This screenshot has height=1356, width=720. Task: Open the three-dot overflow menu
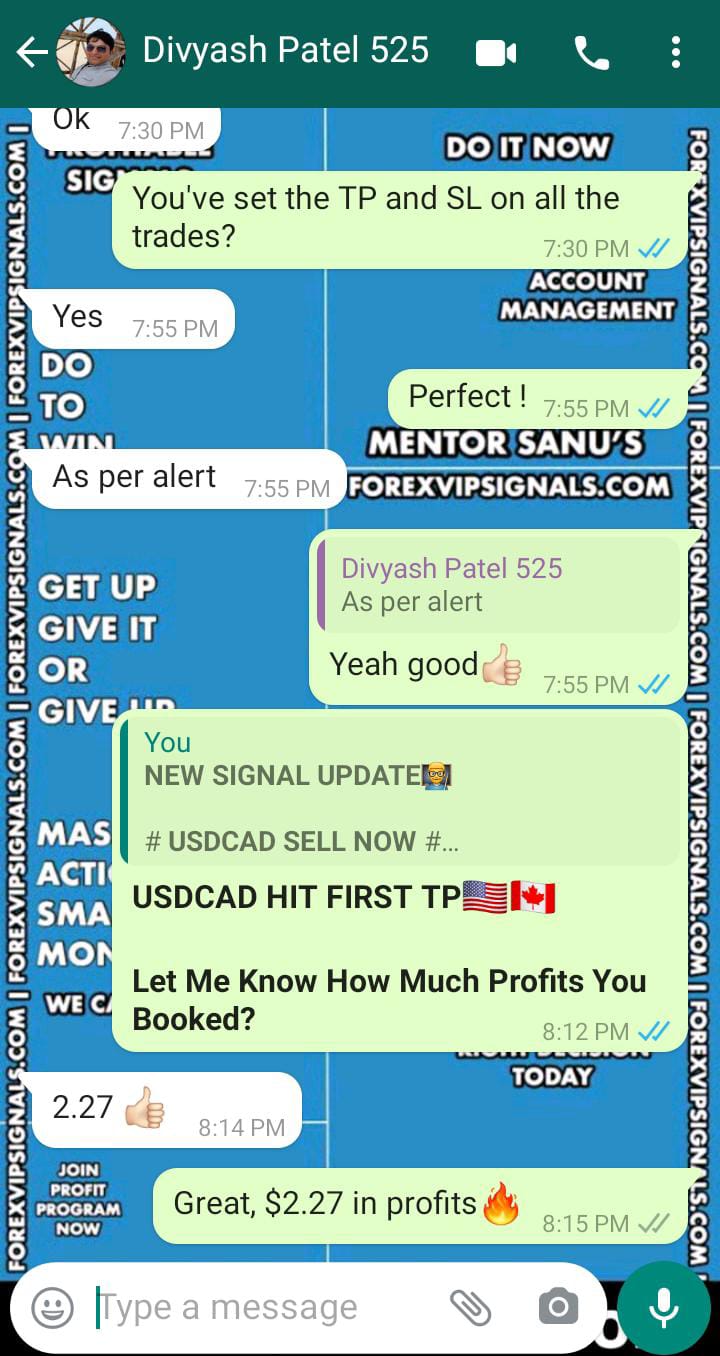(x=676, y=53)
